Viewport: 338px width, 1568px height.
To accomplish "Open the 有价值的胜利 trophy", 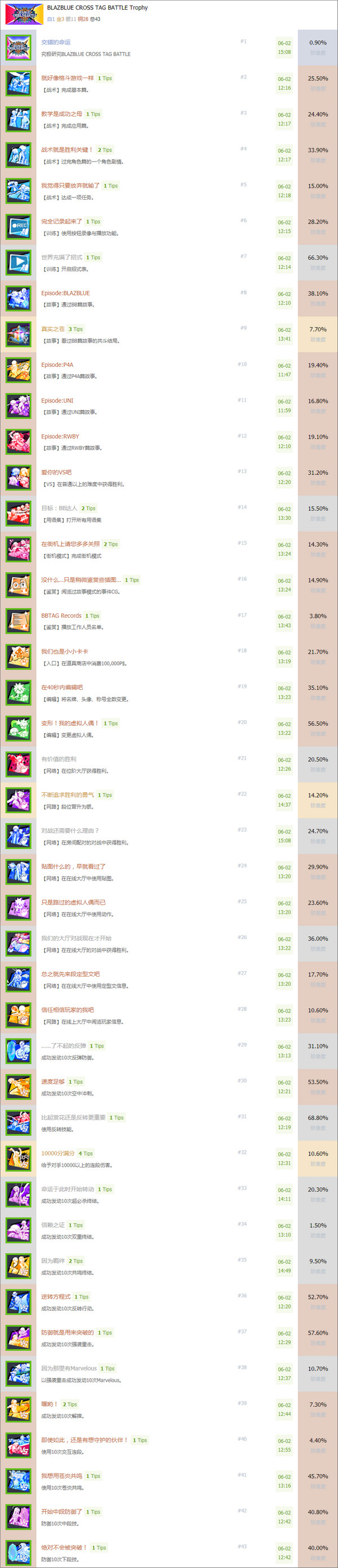I will pos(59,759).
